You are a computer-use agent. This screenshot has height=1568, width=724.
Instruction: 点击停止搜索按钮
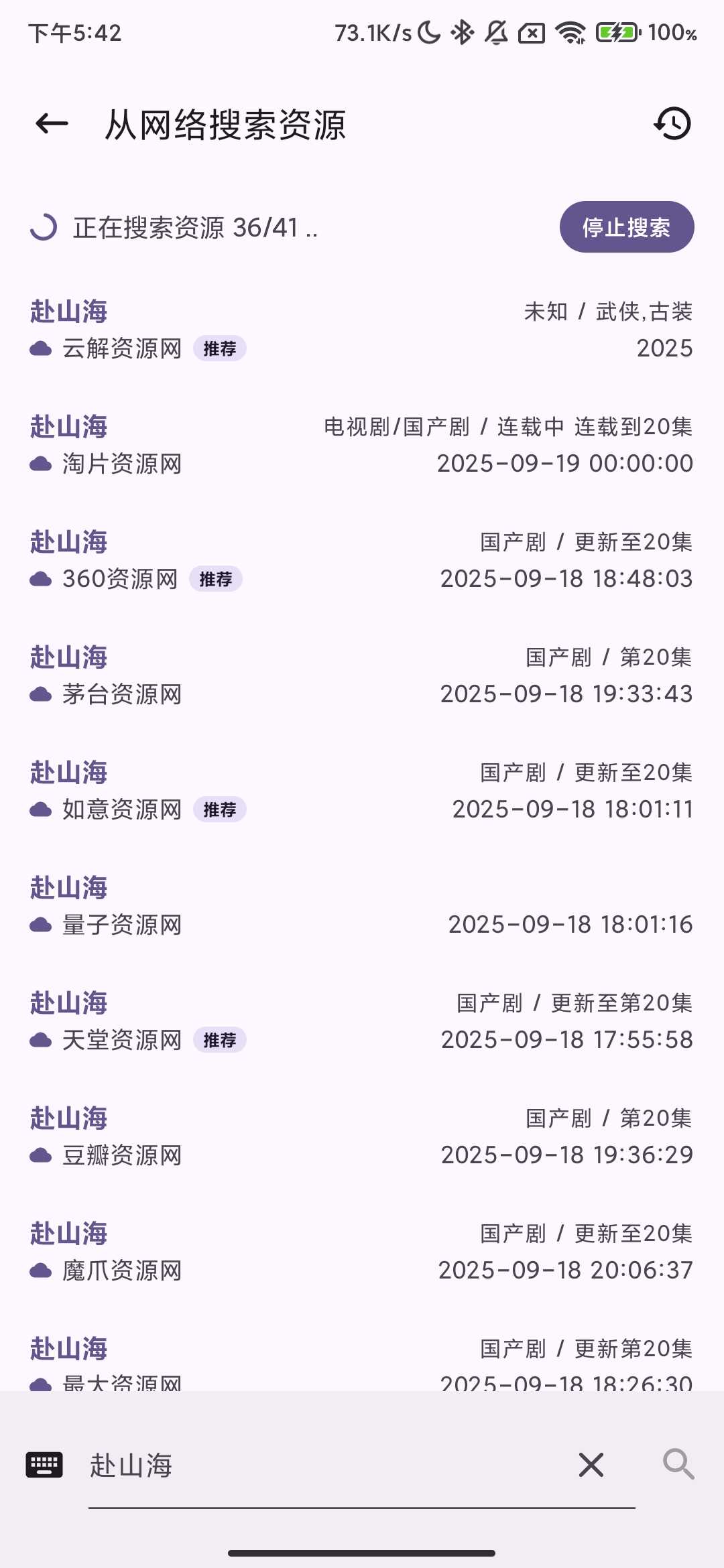click(627, 228)
